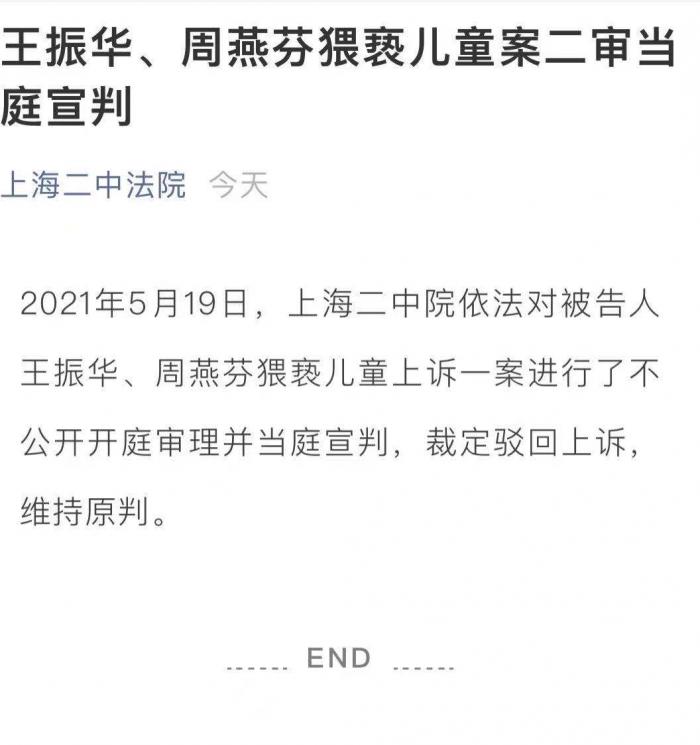The image size is (700, 745).
Task: Open the 上海二中法院 account page
Action: [93, 185]
